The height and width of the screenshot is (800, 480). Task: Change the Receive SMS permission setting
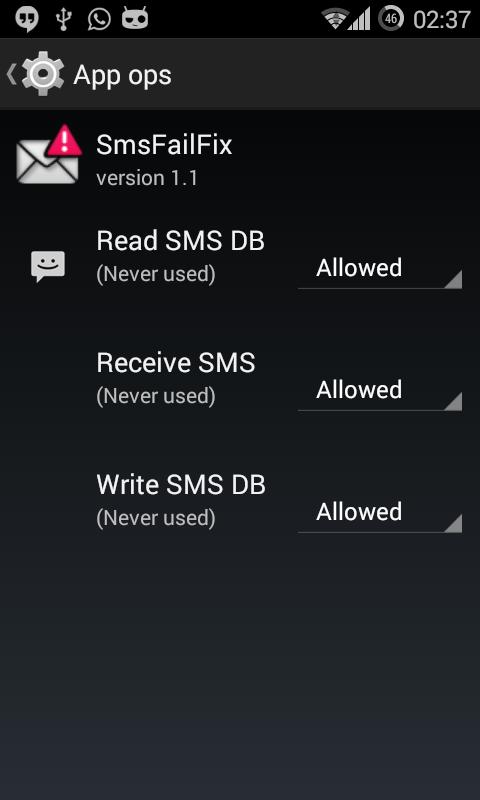click(x=380, y=390)
